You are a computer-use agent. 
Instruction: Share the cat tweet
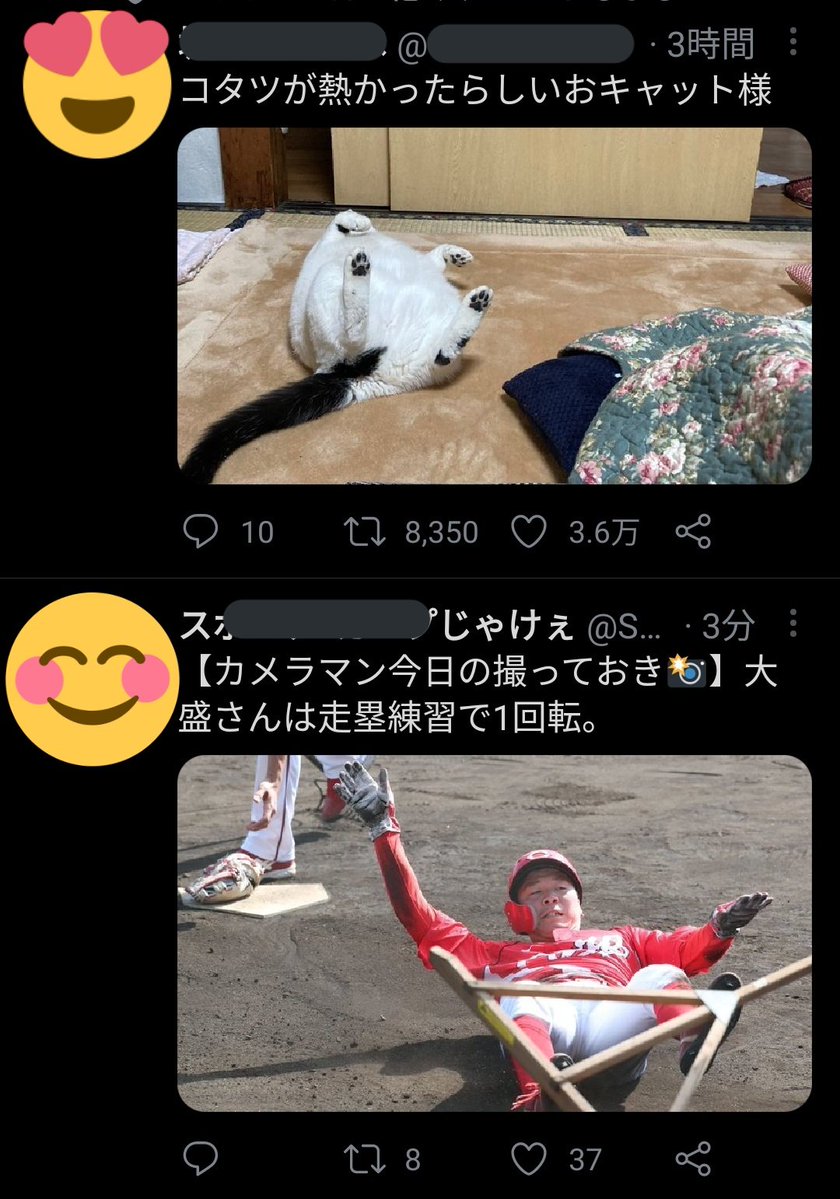point(692,532)
